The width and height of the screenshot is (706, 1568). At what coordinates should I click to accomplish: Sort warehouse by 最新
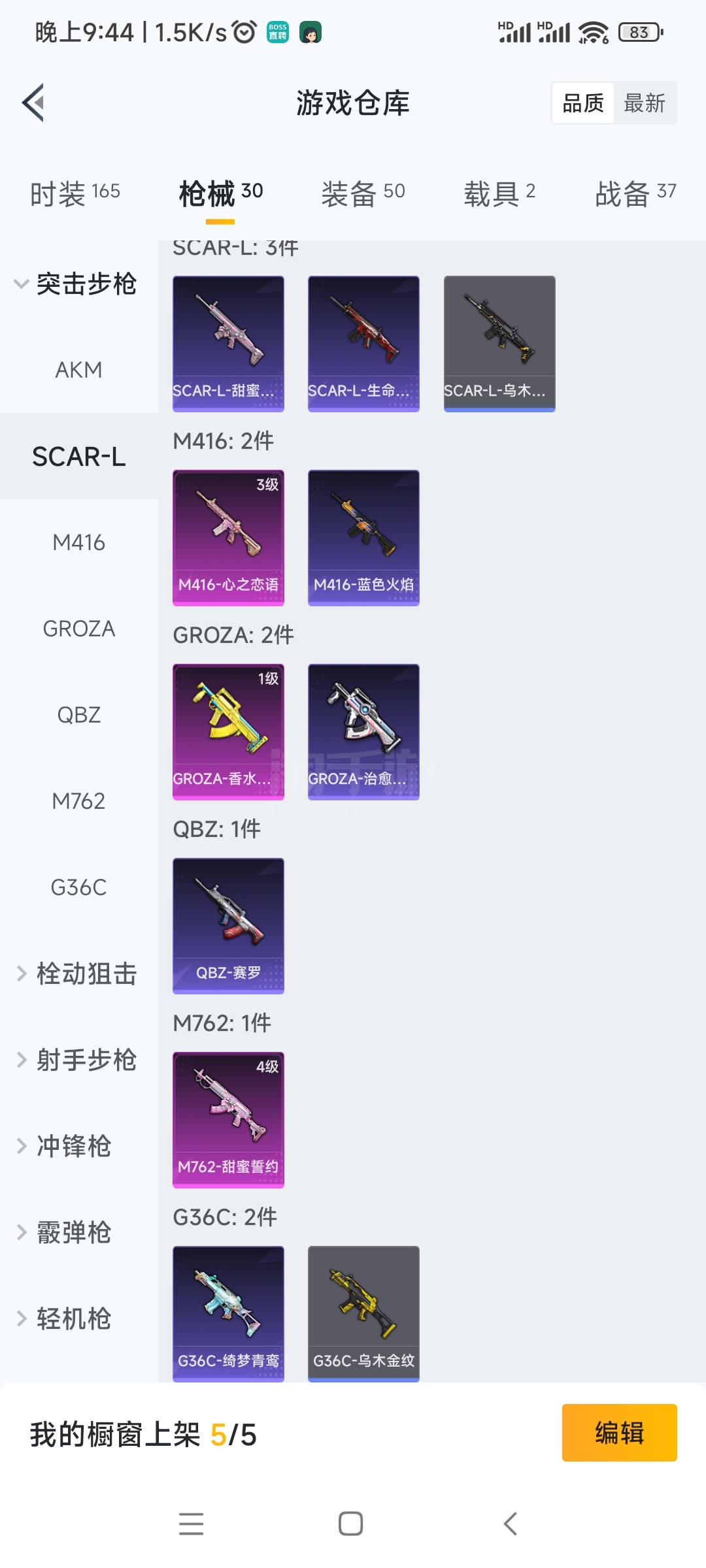644,103
